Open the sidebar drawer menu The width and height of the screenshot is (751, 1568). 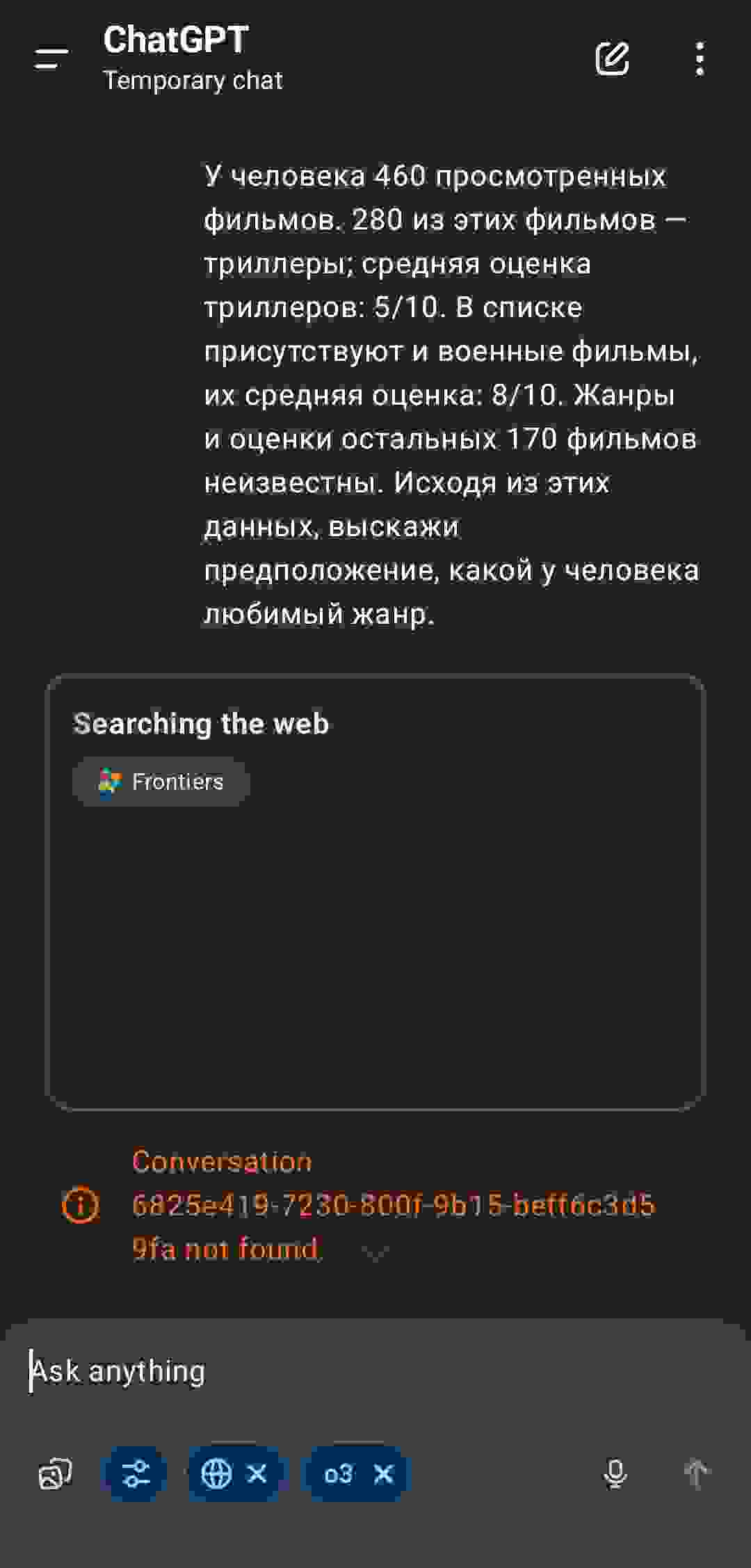(51, 58)
